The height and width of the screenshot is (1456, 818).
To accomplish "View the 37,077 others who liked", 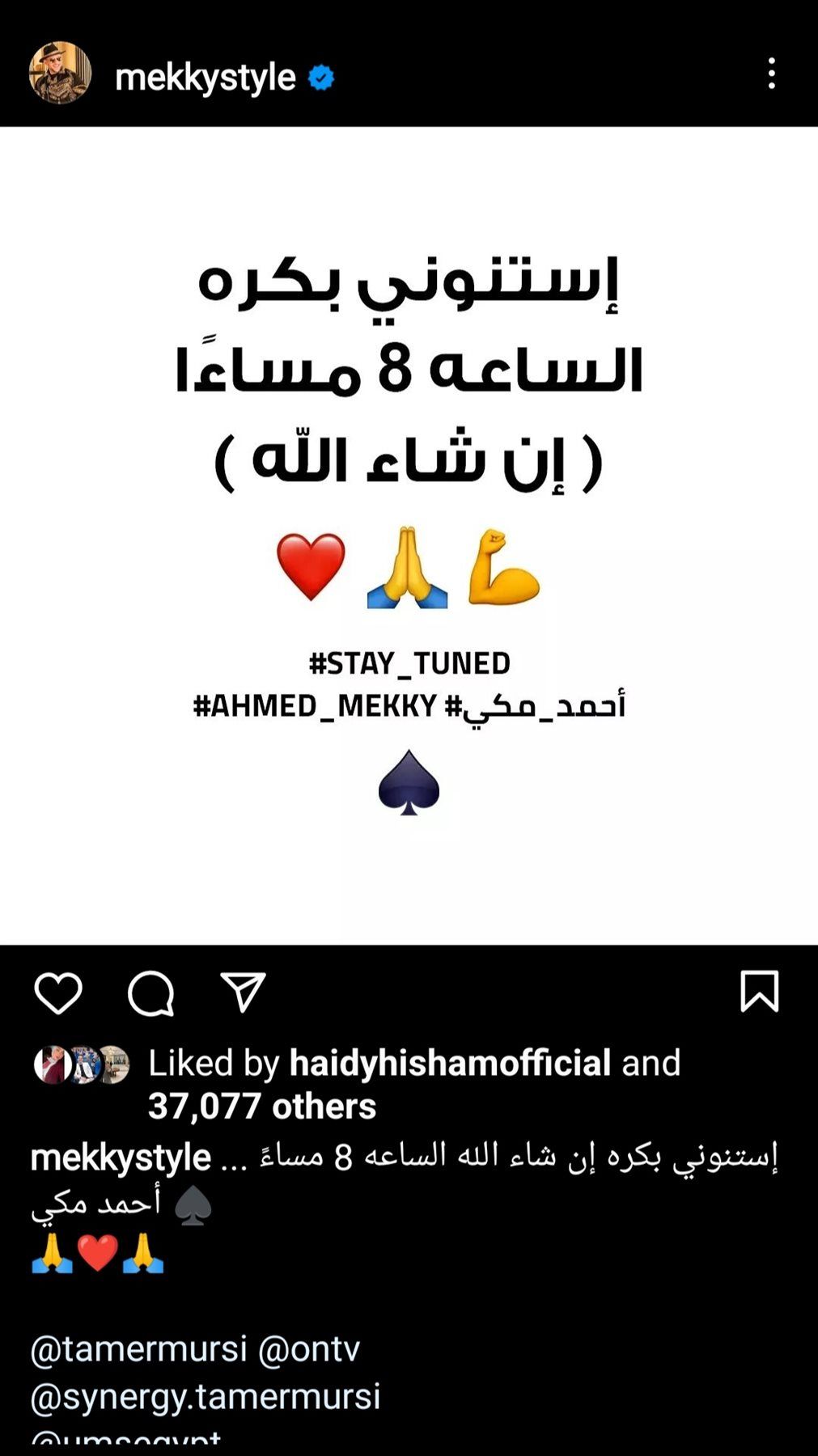I will tap(262, 1106).
